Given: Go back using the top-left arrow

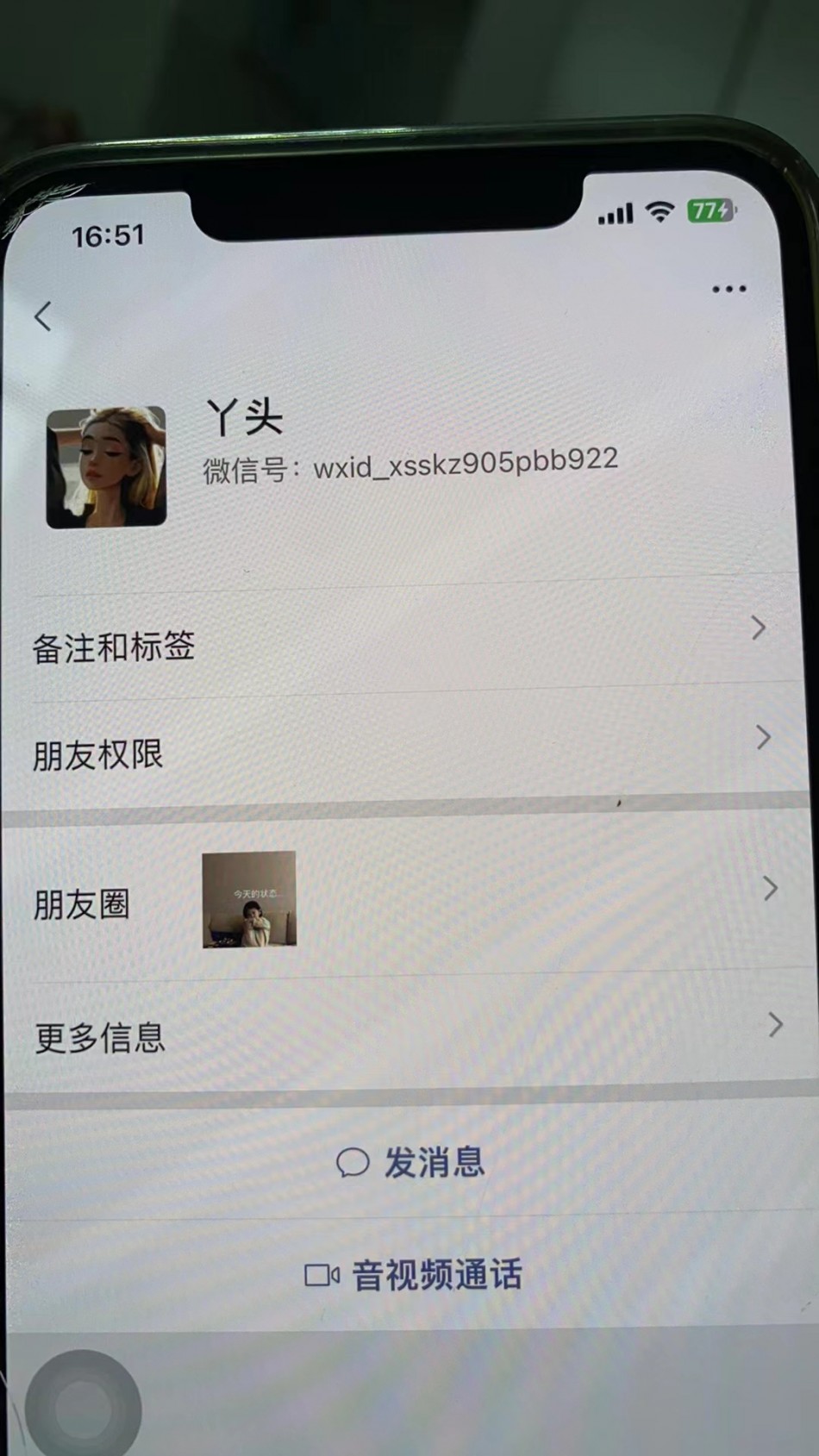Looking at the screenshot, I should pyautogui.click(x=43, y=316).
